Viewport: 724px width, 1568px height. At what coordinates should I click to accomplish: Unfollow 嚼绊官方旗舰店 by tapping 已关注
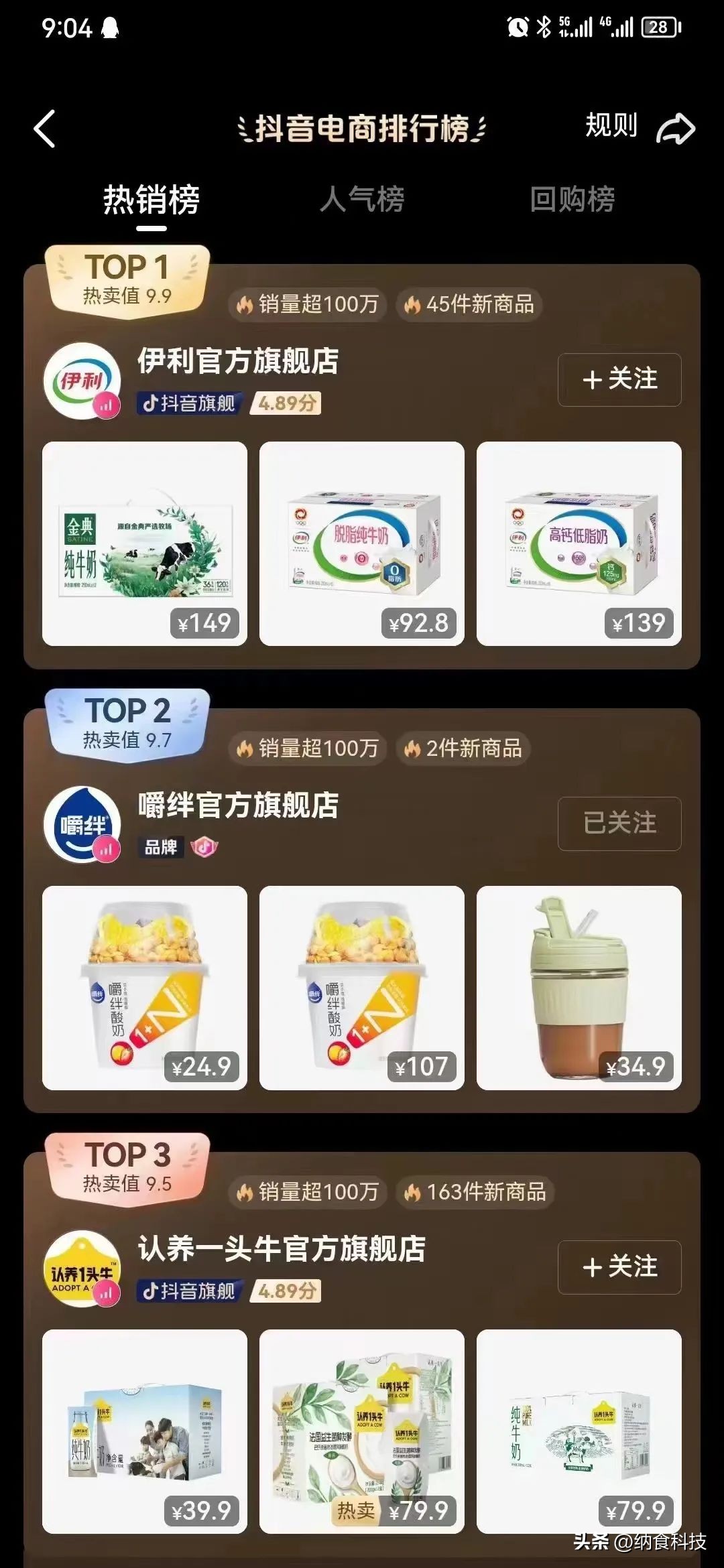[x=618, y=824]
